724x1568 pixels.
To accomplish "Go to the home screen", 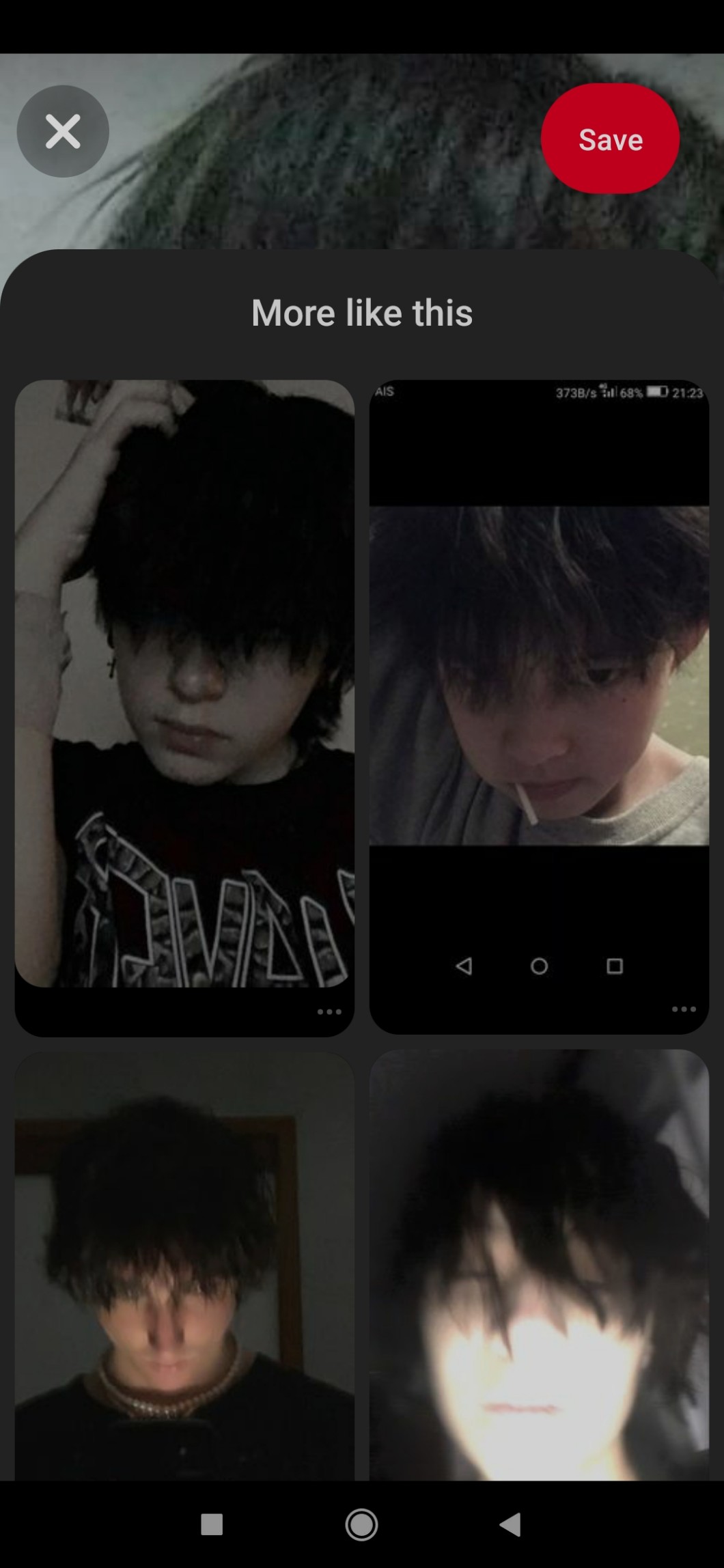I will 361,1524.
